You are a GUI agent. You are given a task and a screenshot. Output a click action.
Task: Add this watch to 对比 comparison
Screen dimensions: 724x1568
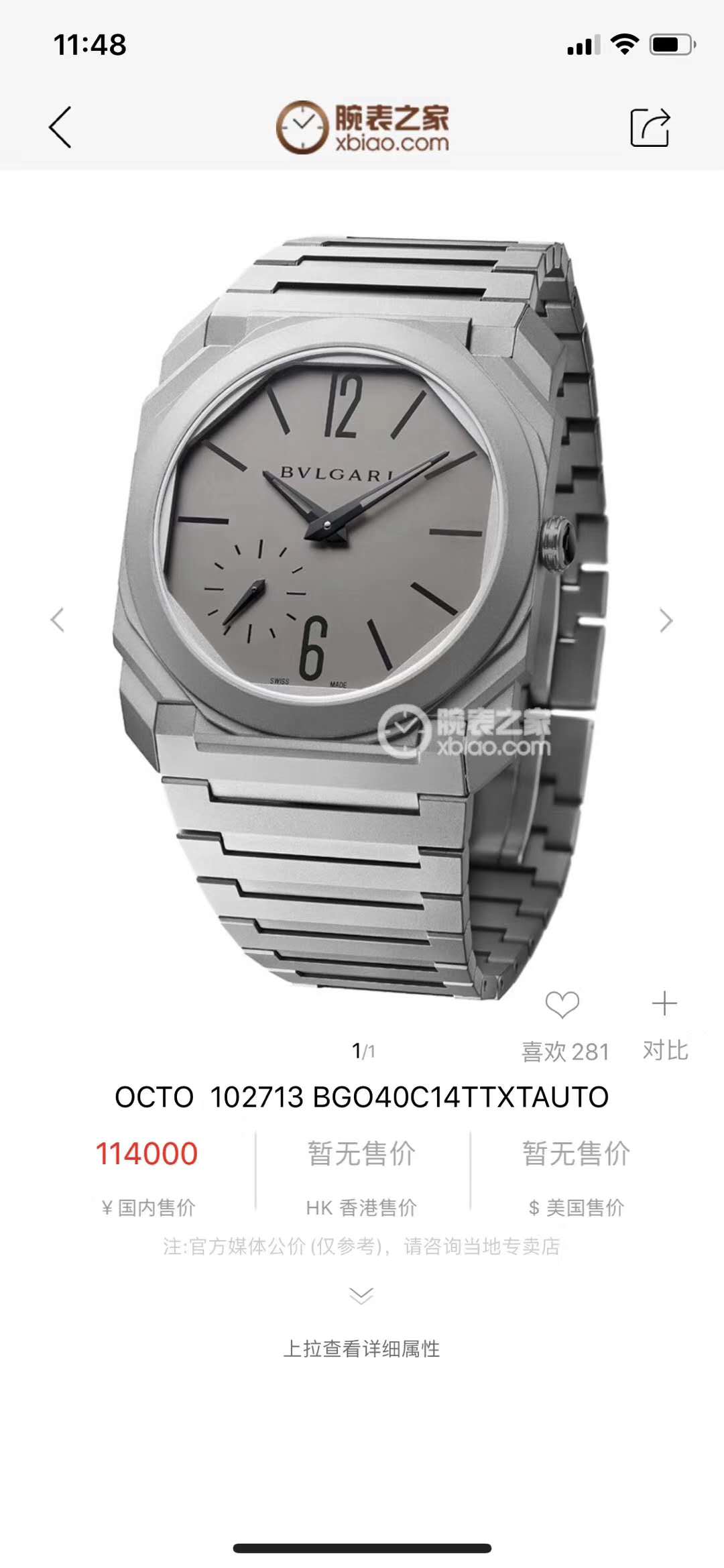pos(664,1005)
